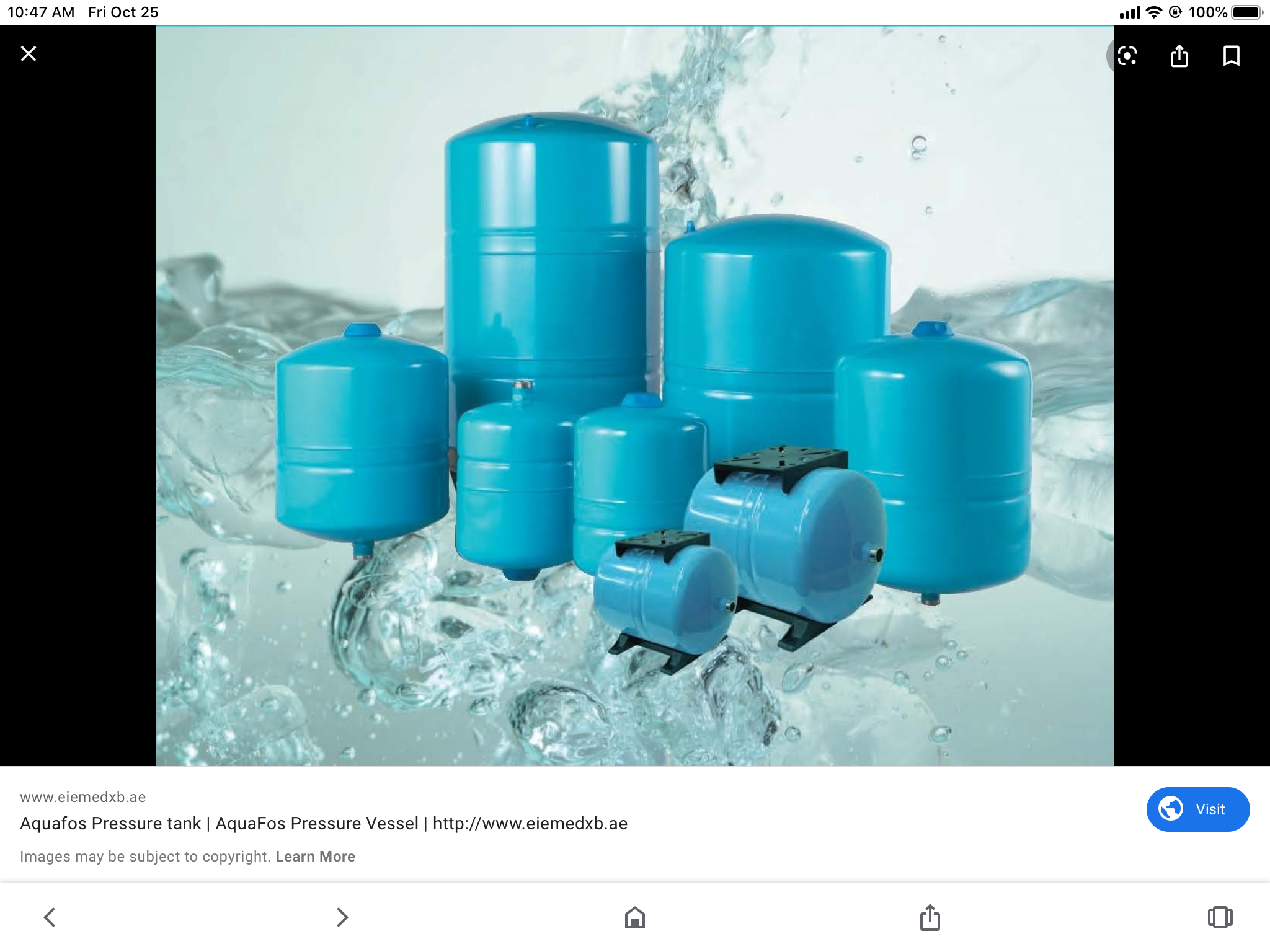The width and height of the screenshot is (1270, 952).
Task: Go to the home page
Action: (634, 917)
